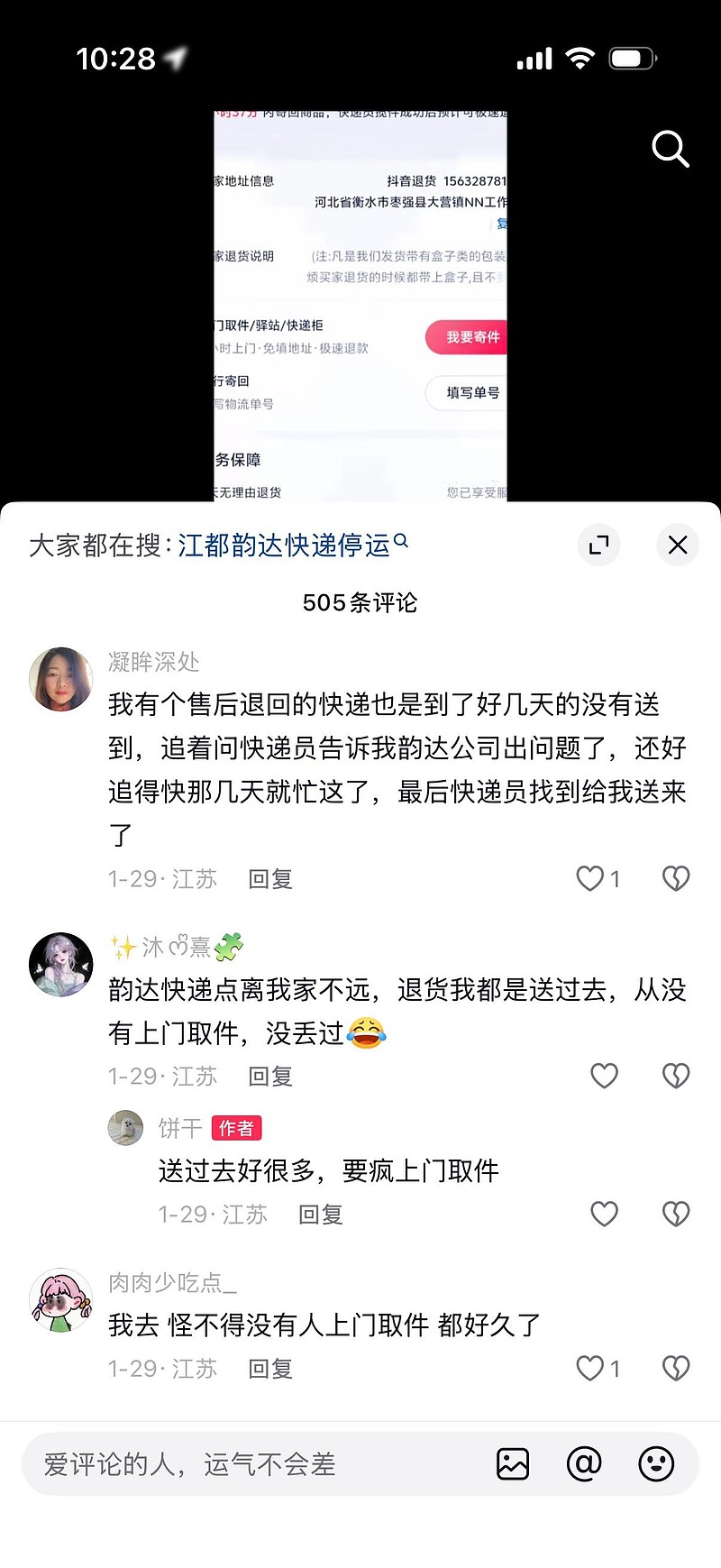Expand the video to fullscreen
Screen dimensions: 721x1568
click(x=598, y=546)
